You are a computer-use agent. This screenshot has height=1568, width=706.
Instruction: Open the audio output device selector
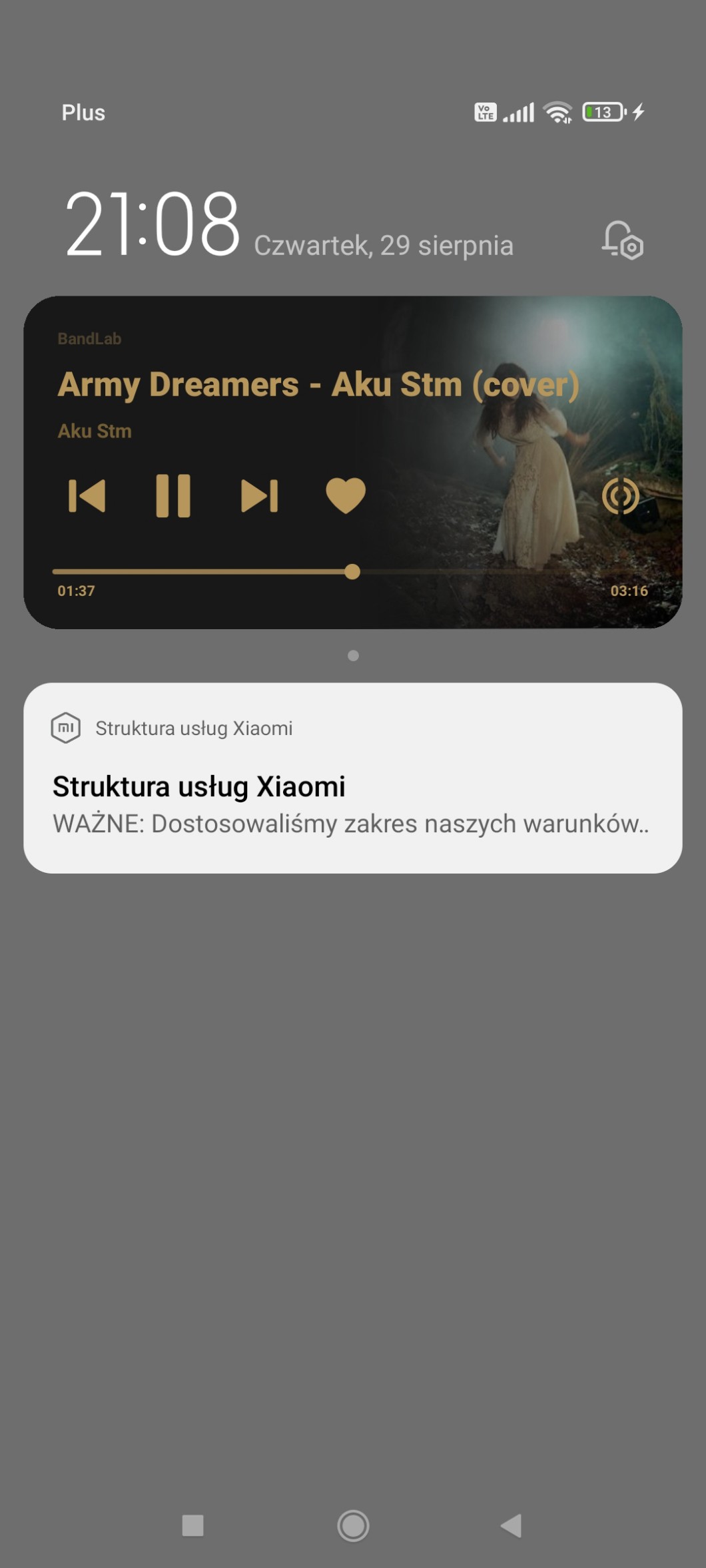click(620, 496)
